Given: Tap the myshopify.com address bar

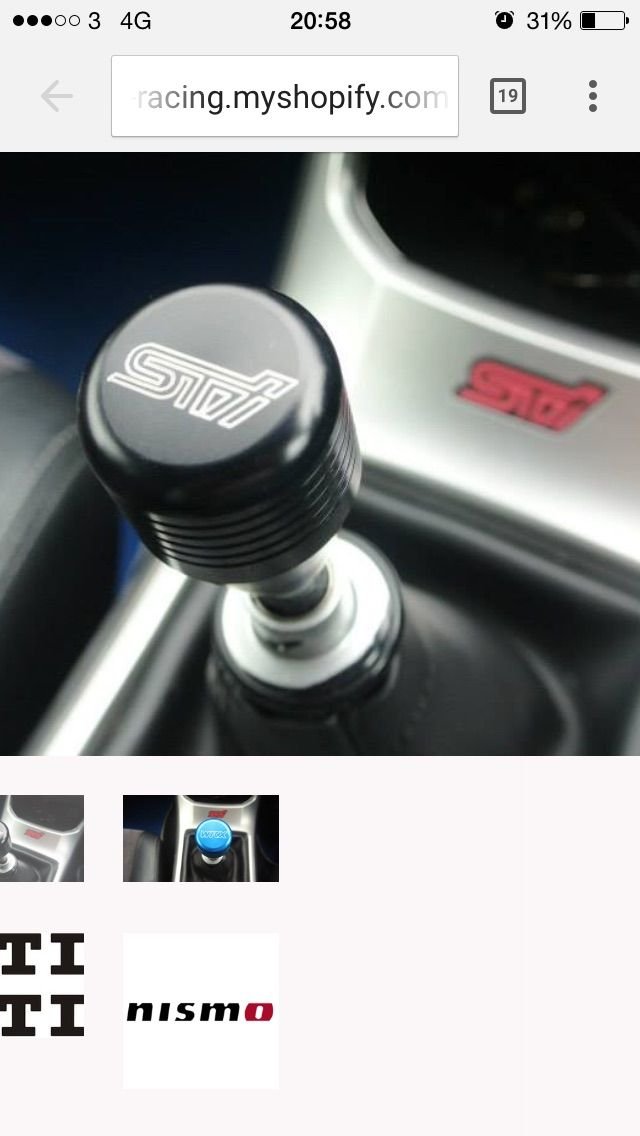Looking at the screenshot, I should pyautogui.click(x=285, y=97).
